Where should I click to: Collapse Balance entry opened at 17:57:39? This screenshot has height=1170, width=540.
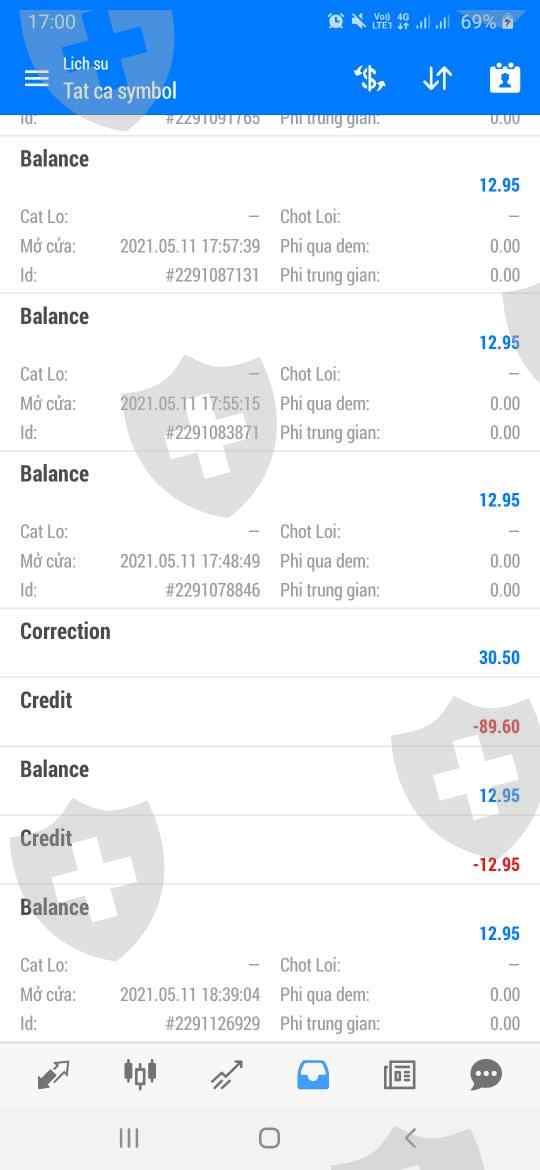tap(270, 215)
